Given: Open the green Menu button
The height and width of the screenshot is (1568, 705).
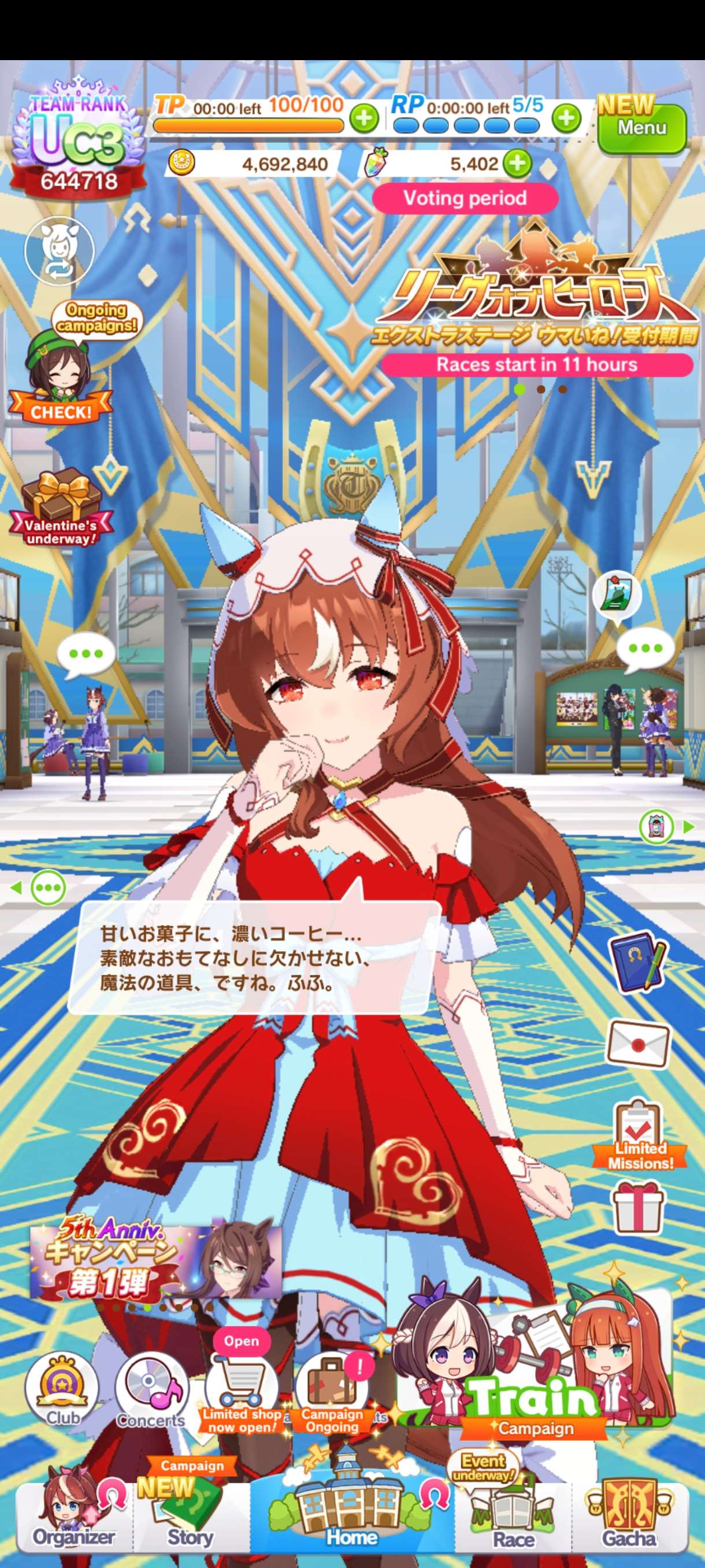Looking at the screenshot, I should pyautogui.click(x=642, y=127).
